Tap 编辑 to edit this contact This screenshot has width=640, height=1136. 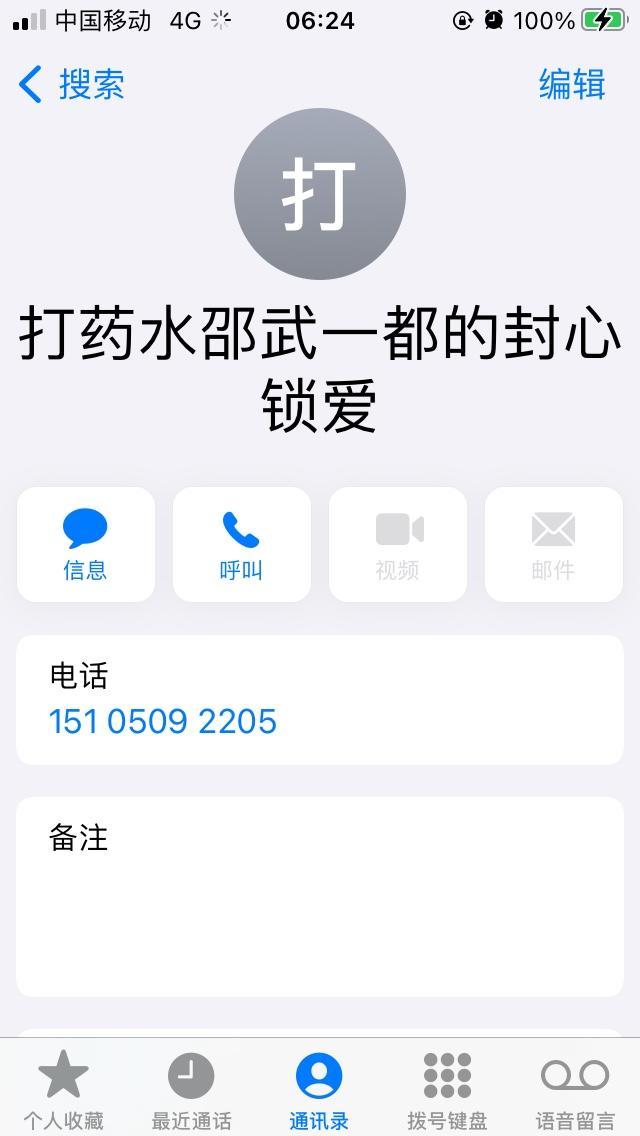pos(571,85)
